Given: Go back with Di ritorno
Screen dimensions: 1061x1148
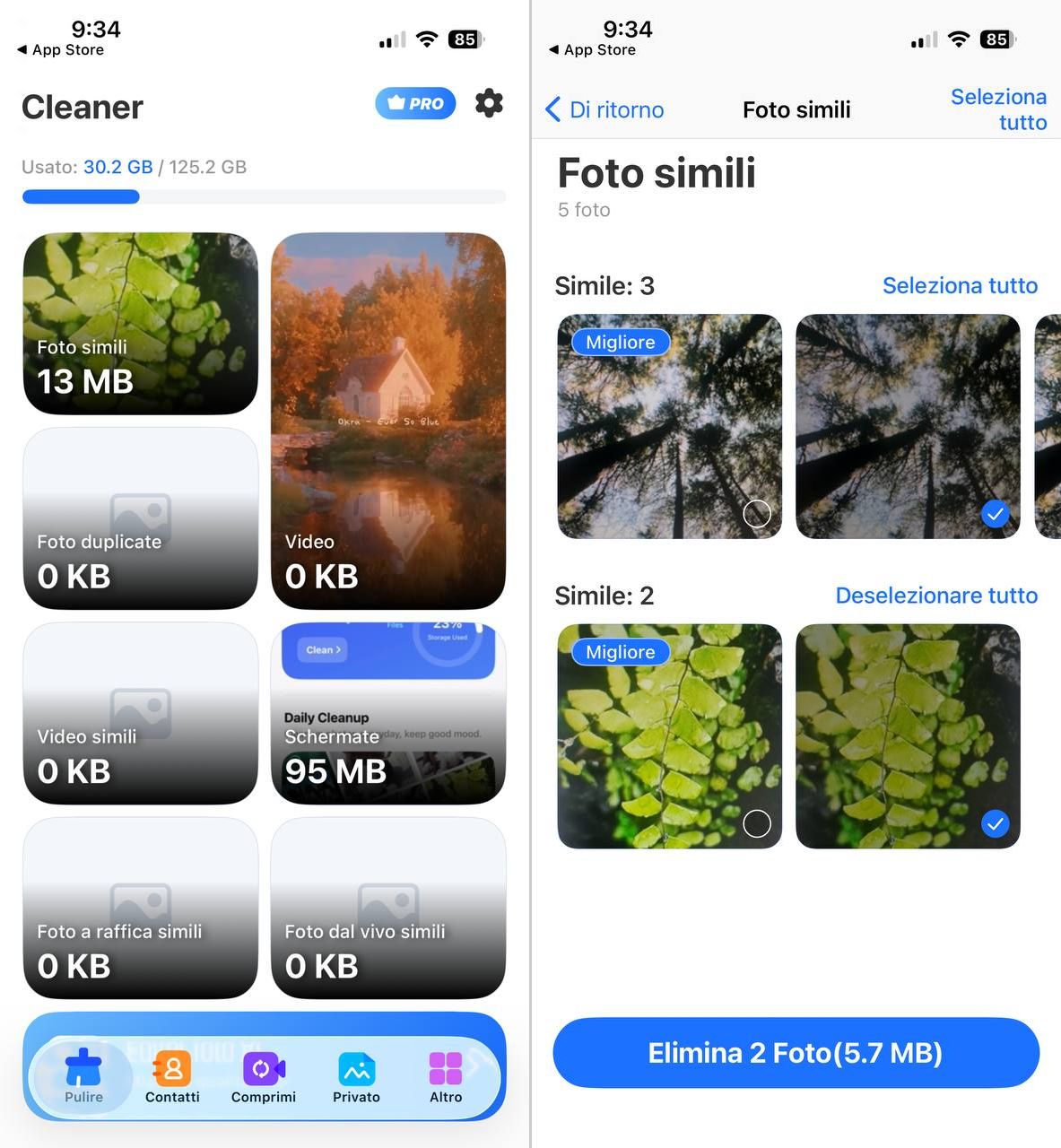Looking at the screenshot, I should (x=605, y=109).
